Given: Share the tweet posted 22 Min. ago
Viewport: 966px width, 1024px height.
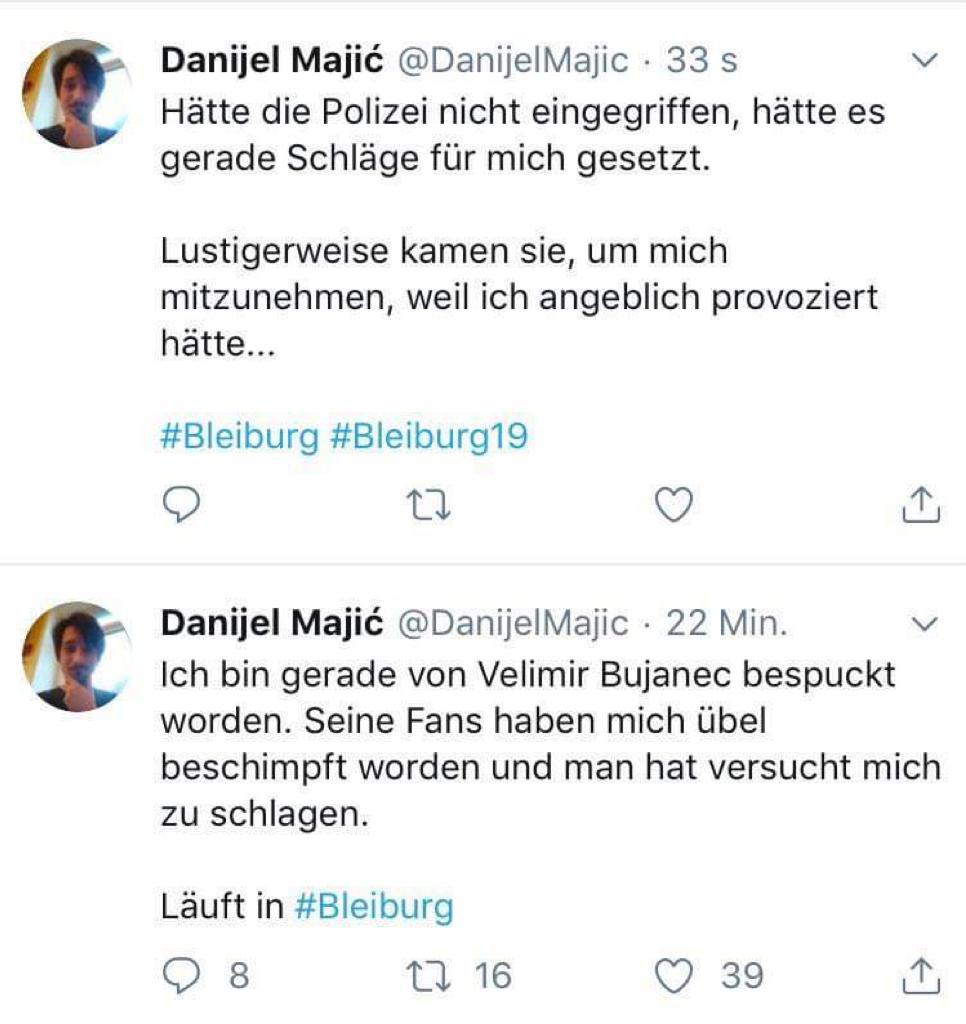Looking at the screenshot, I should [921, 975].
